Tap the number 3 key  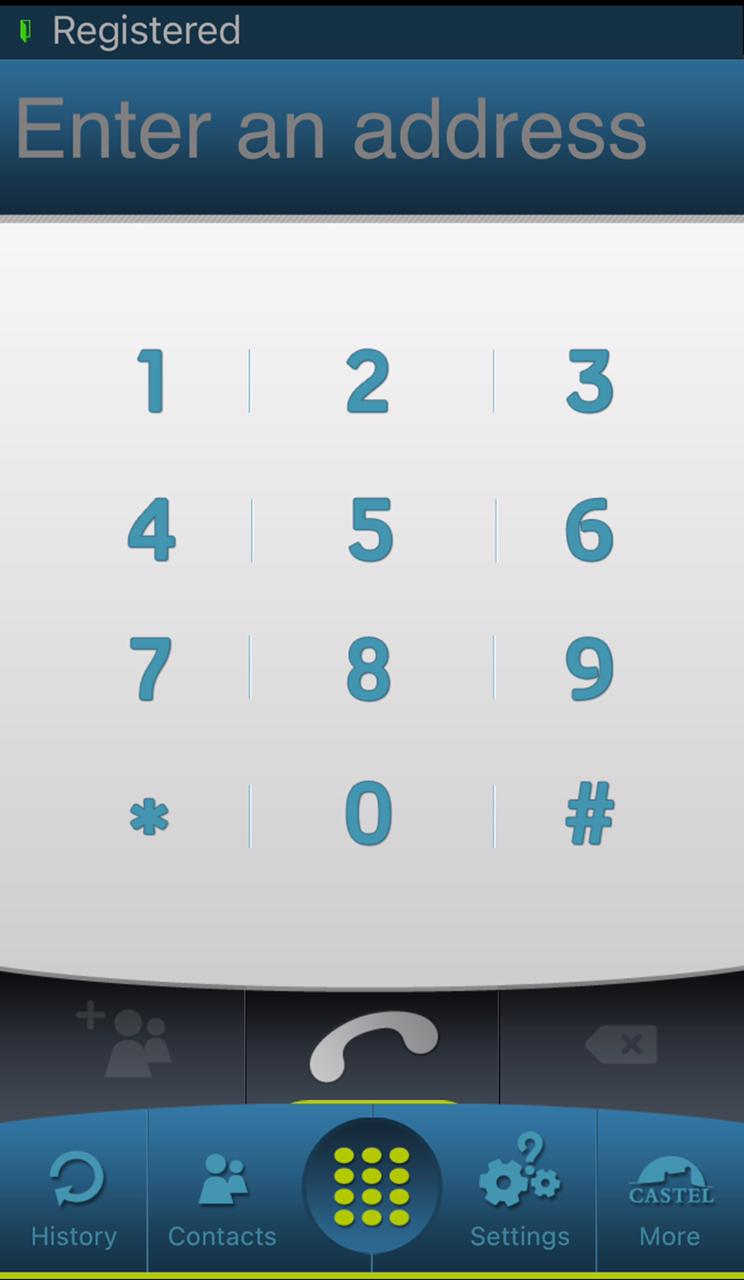click(589, 381)
